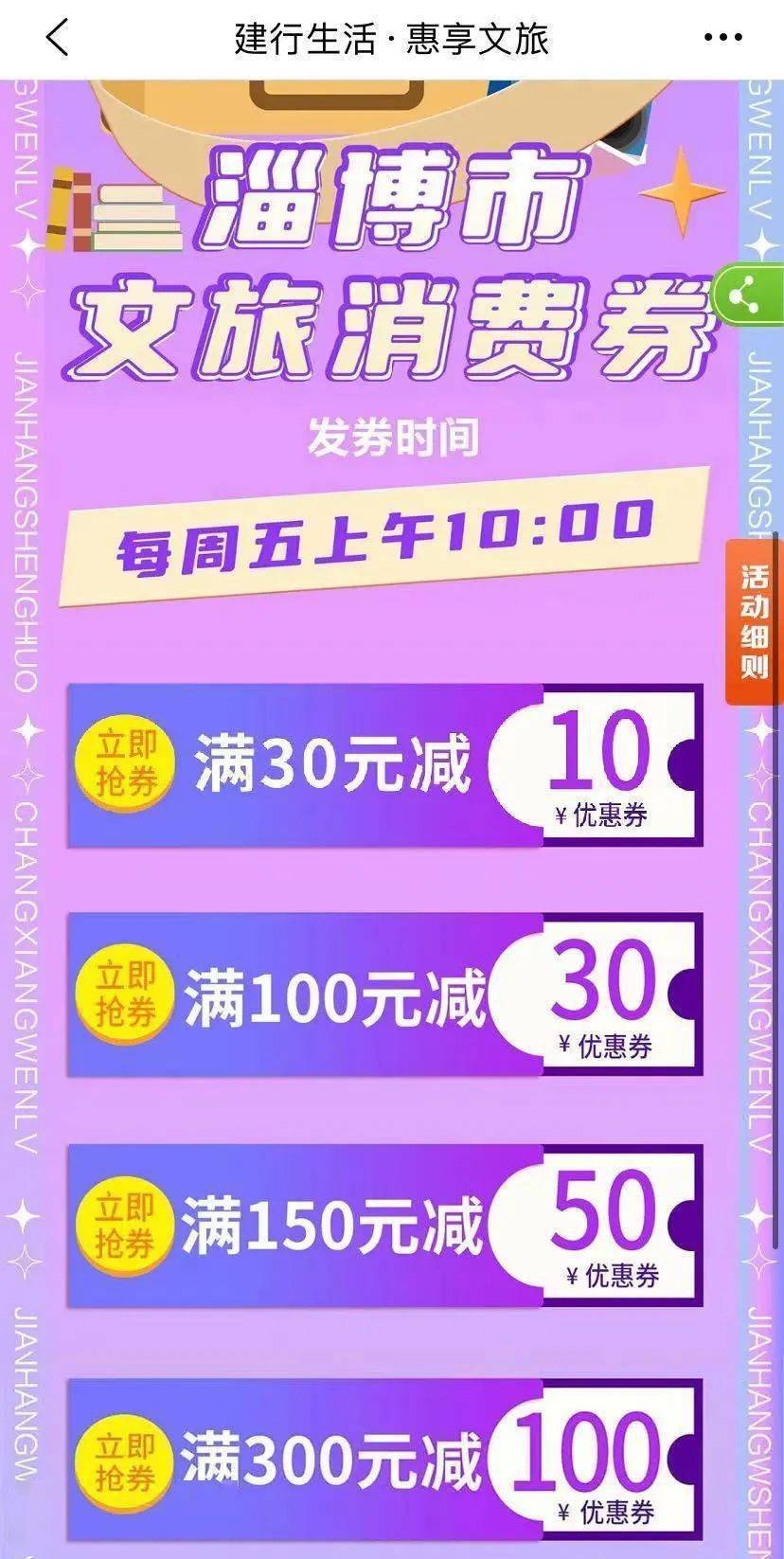Claim the 满100元减30 coupon
Viewport: 784px width, 1559px height.
tap(126, 995)
